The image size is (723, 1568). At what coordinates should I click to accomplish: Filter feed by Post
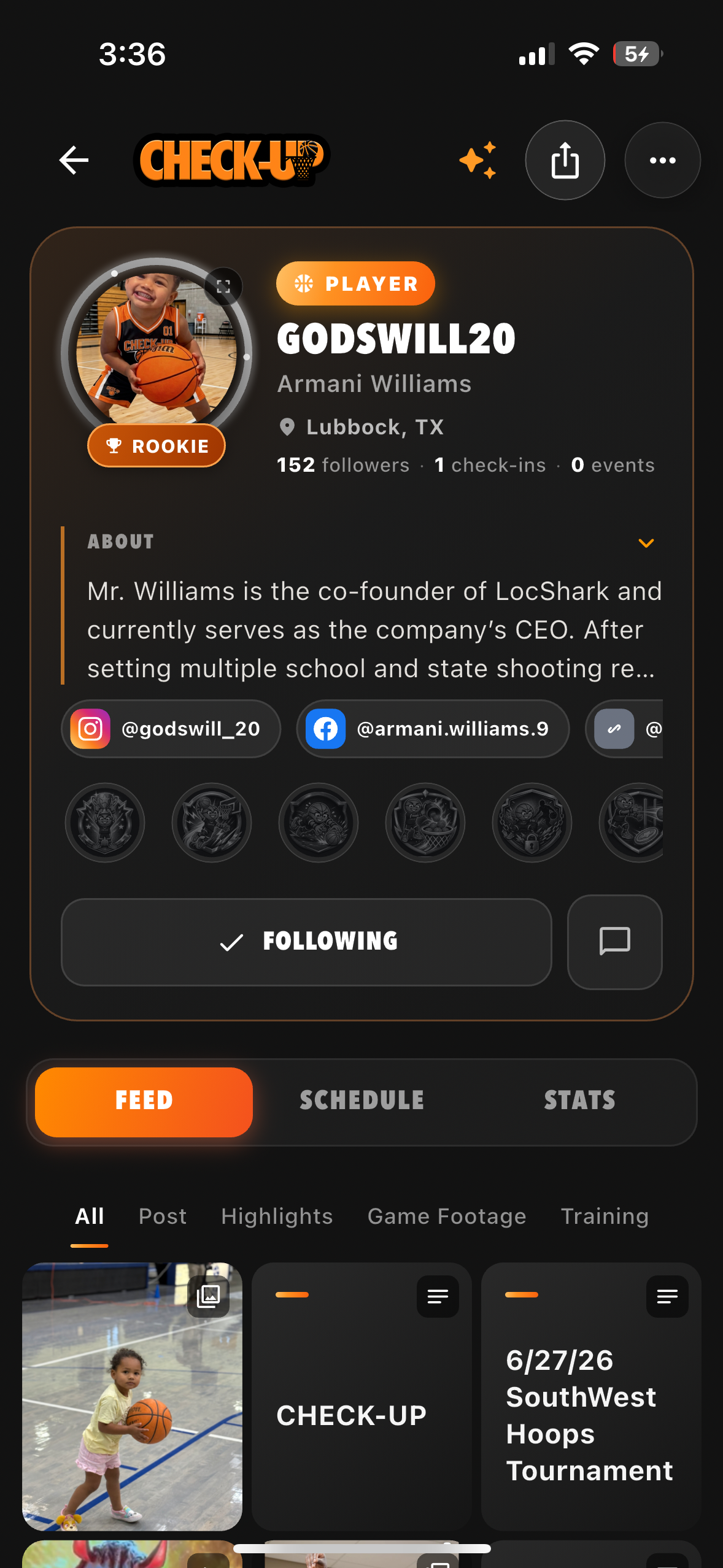[163, 1216]
